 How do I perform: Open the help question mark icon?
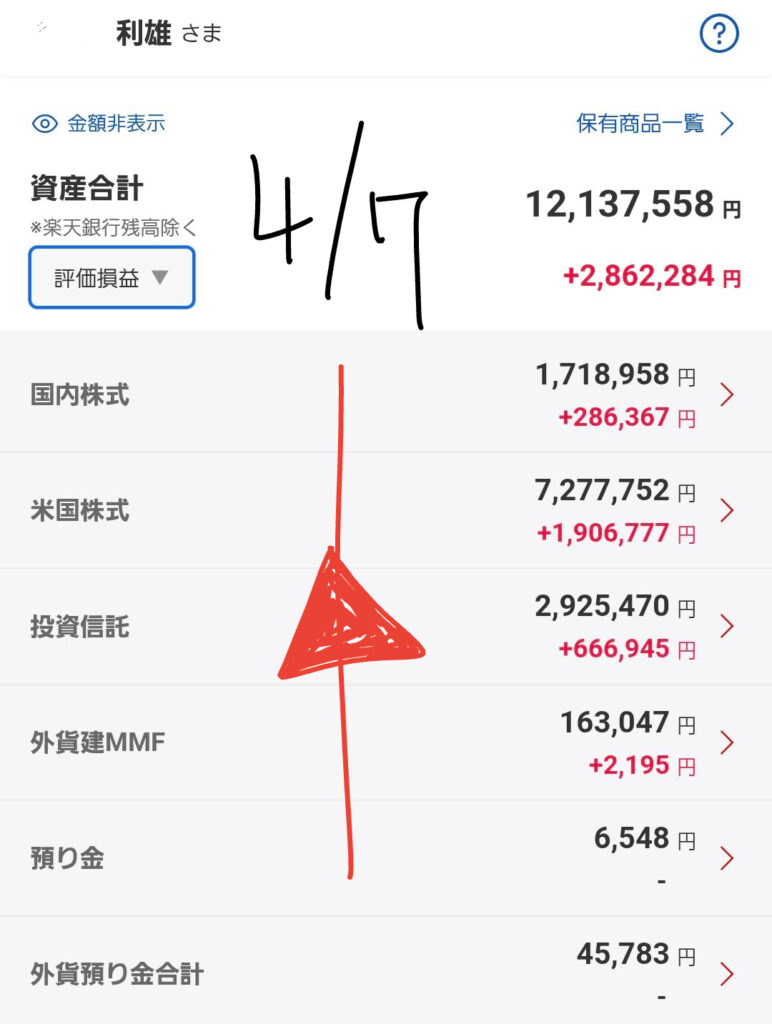pyautogui.click(x=718, y=35)
